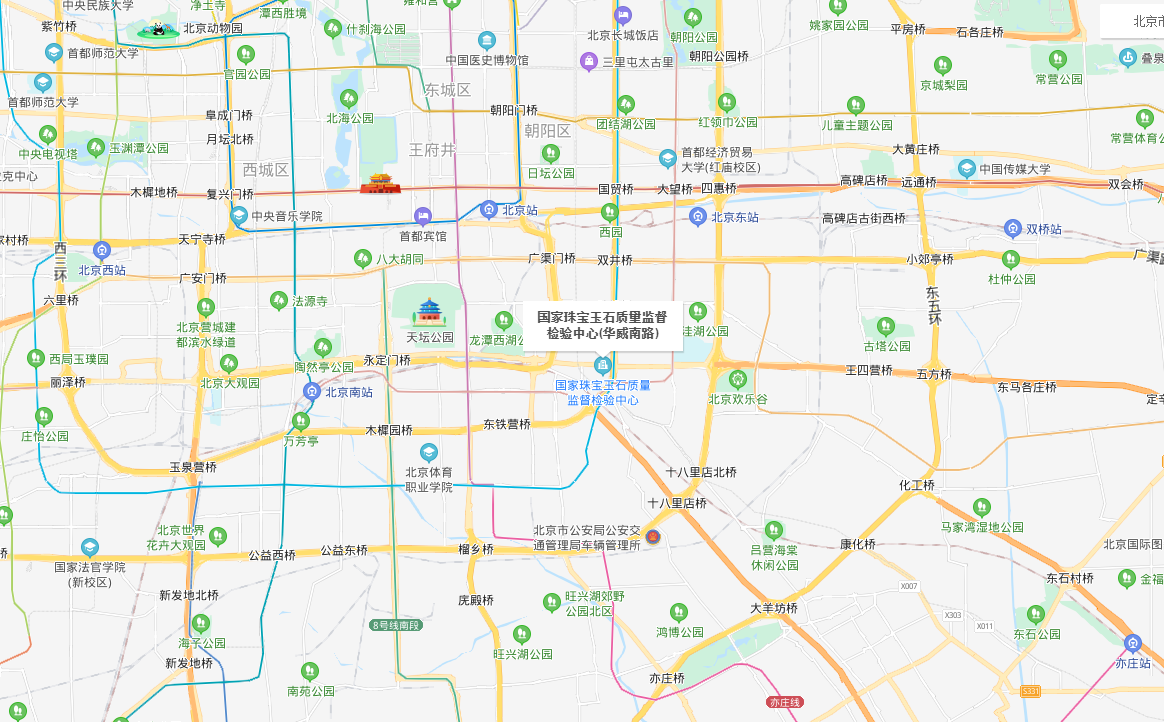Viewport: 1164px width, 722px height.
Task: Tap the 国家珠宝玉石质量监督检验中心 info label
Action: [602, 325]
